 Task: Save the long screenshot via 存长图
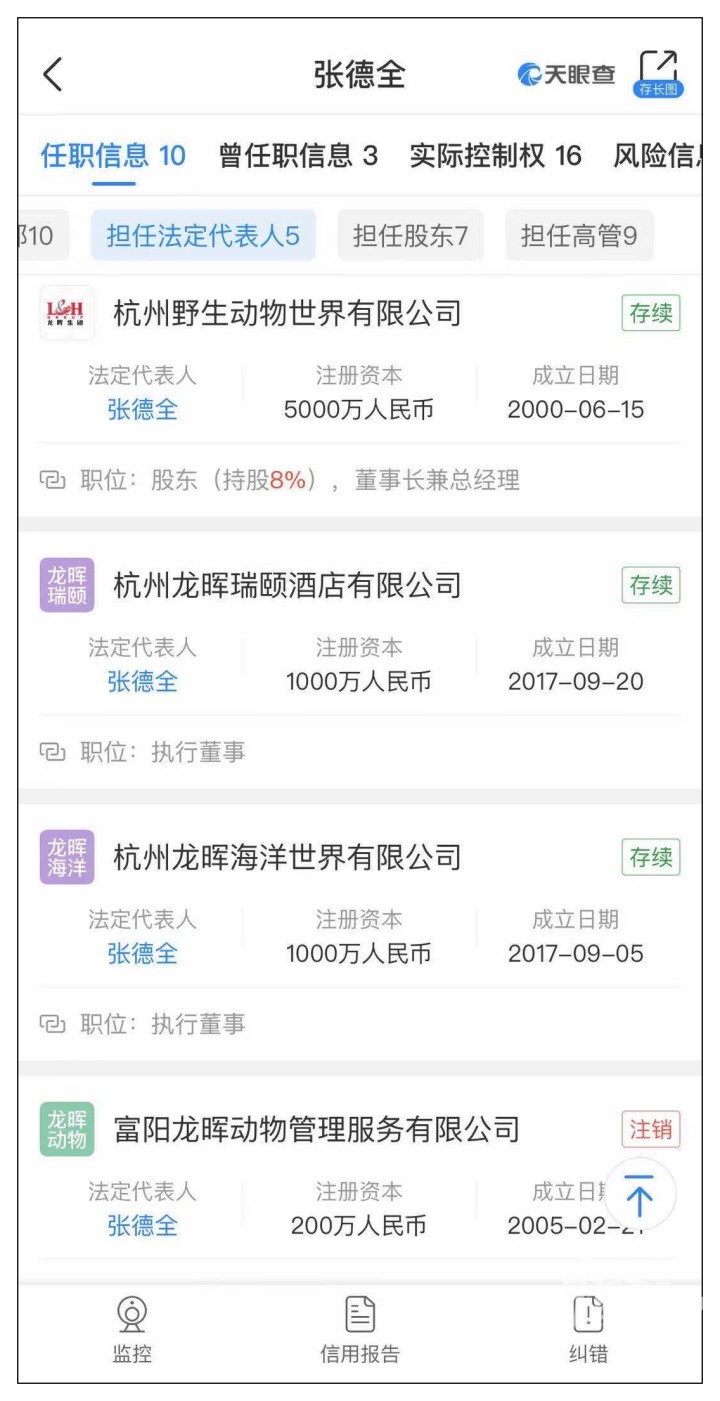coord(658,73)
